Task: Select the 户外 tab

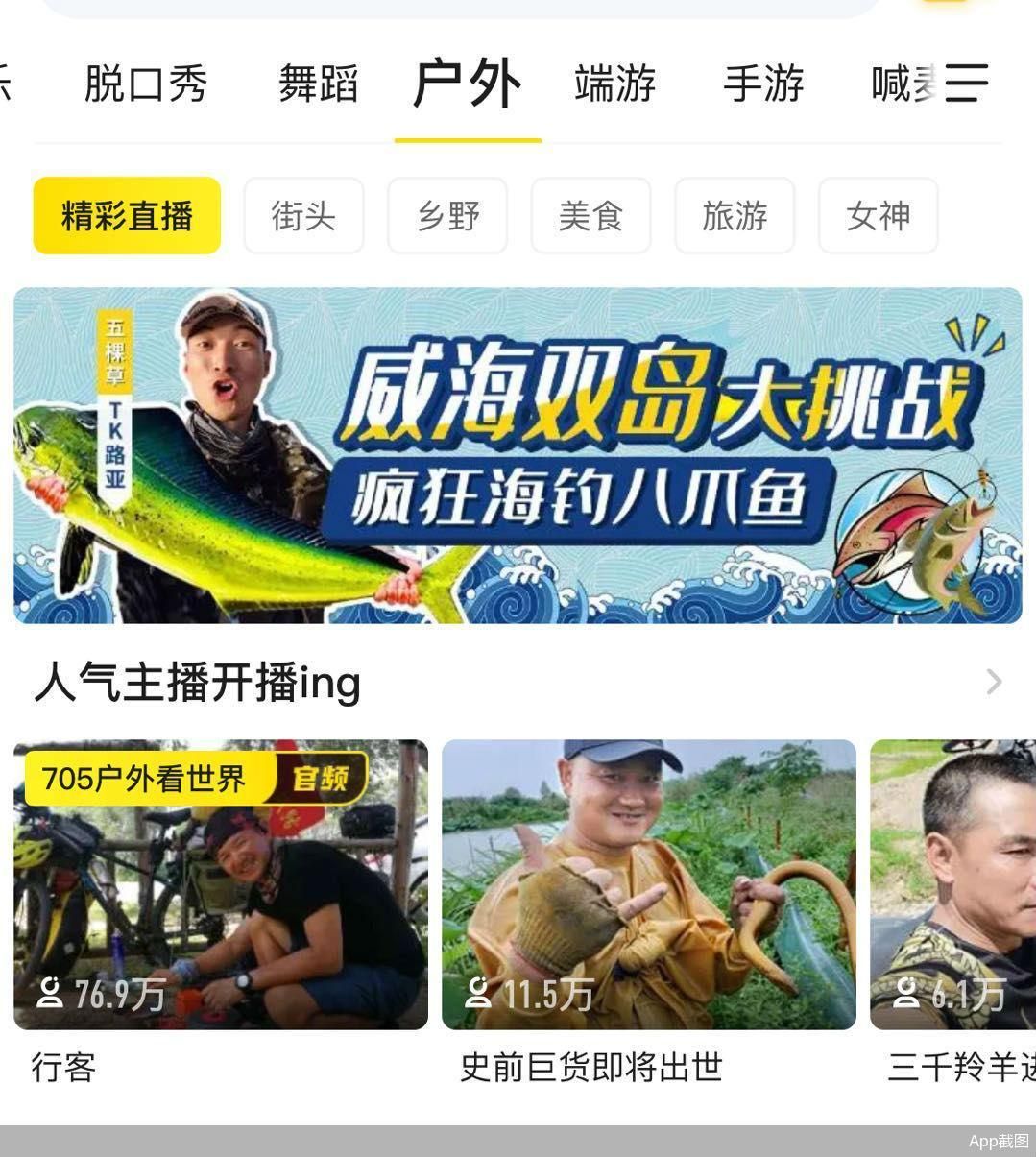Action: (468, 84)
